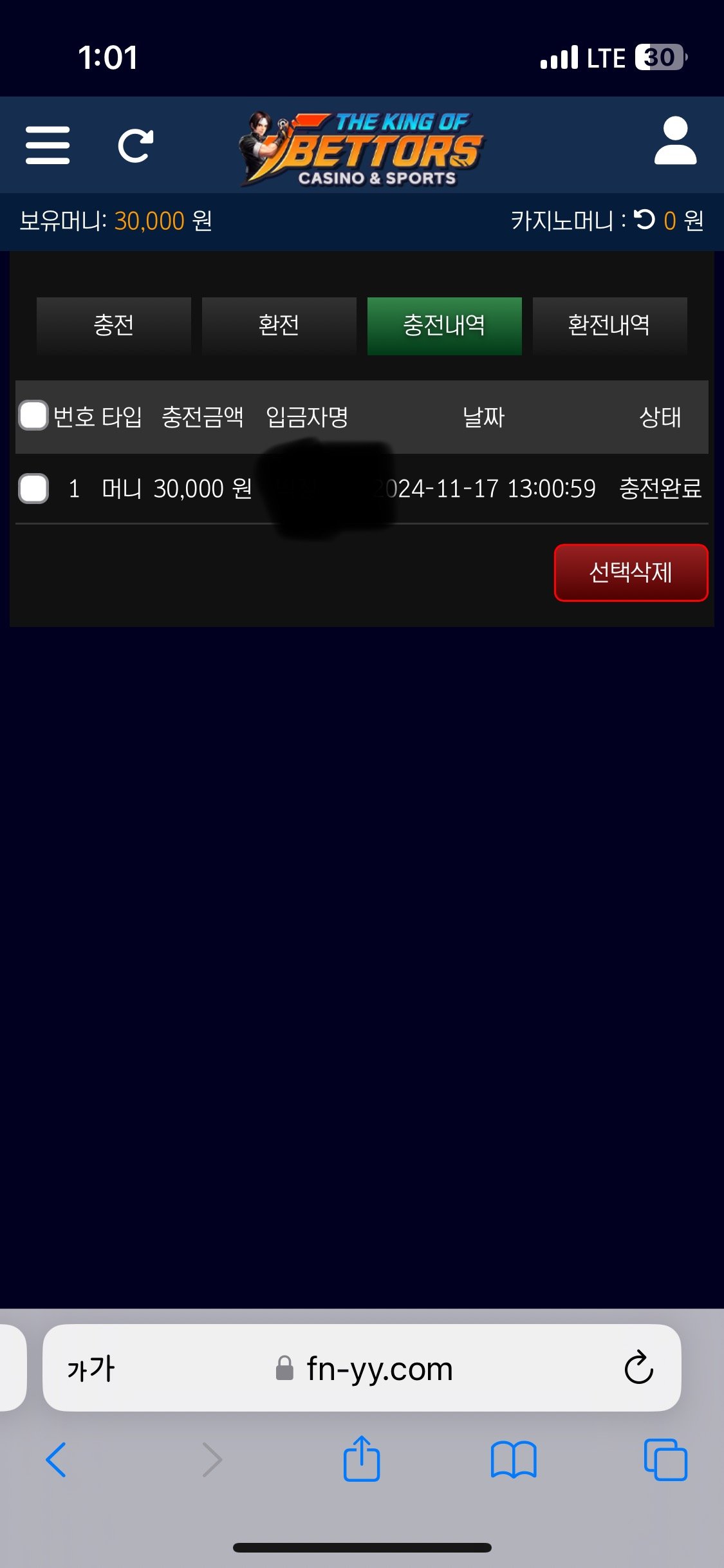Check the box for row 1 deposit
The height and width of the screenshot is (1568, 724).
click(33, 488)
